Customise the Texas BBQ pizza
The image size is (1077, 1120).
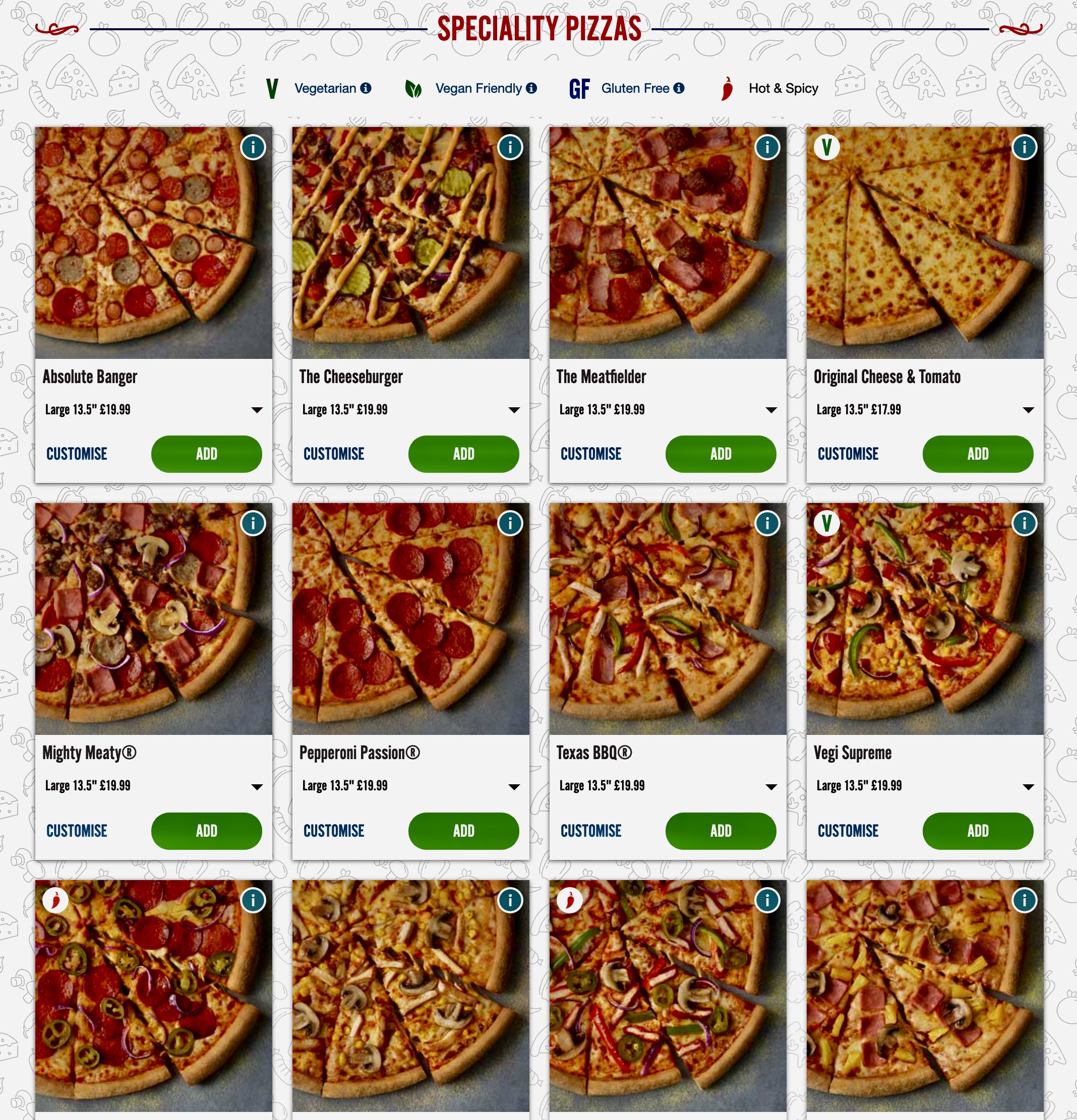point(591,831)
